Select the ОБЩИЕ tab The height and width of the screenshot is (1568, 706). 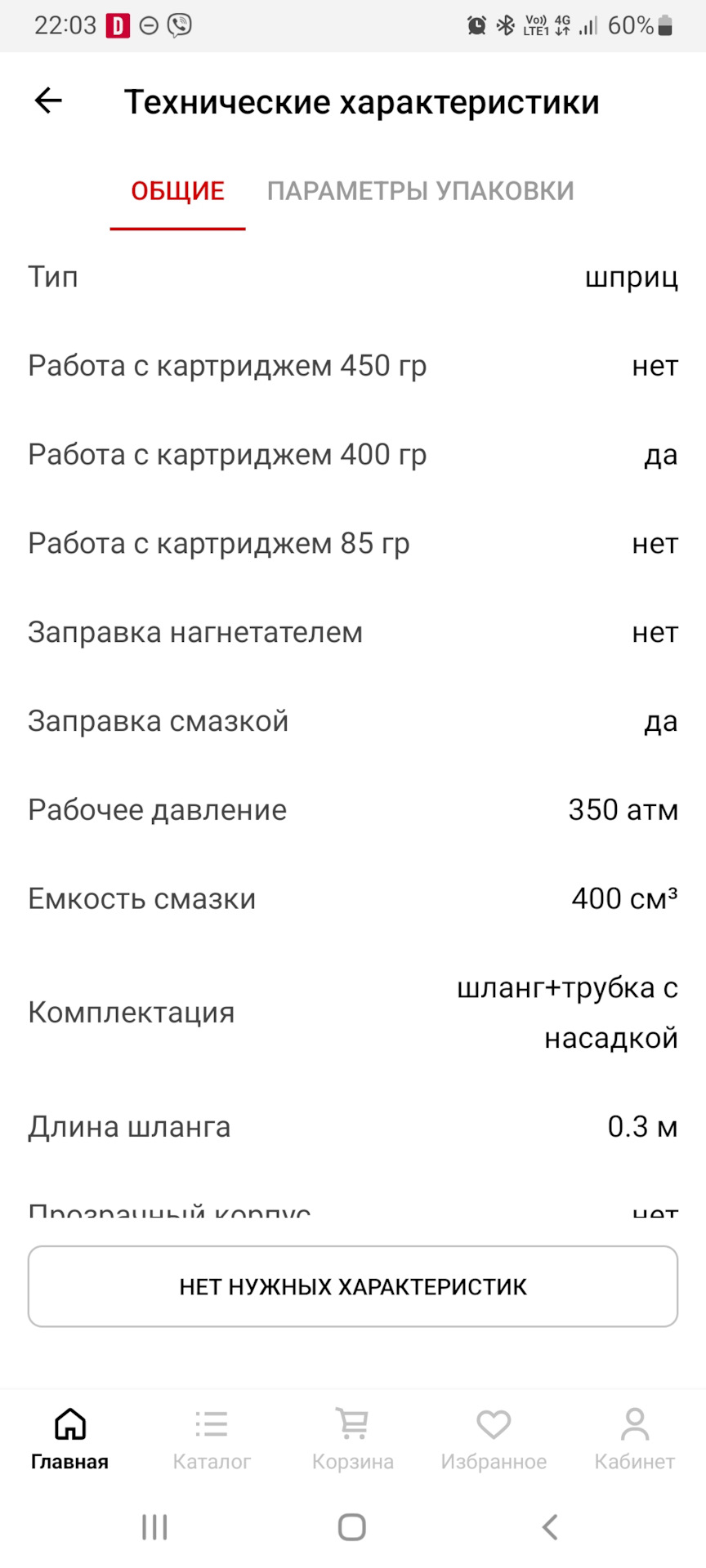click(177, 191)
